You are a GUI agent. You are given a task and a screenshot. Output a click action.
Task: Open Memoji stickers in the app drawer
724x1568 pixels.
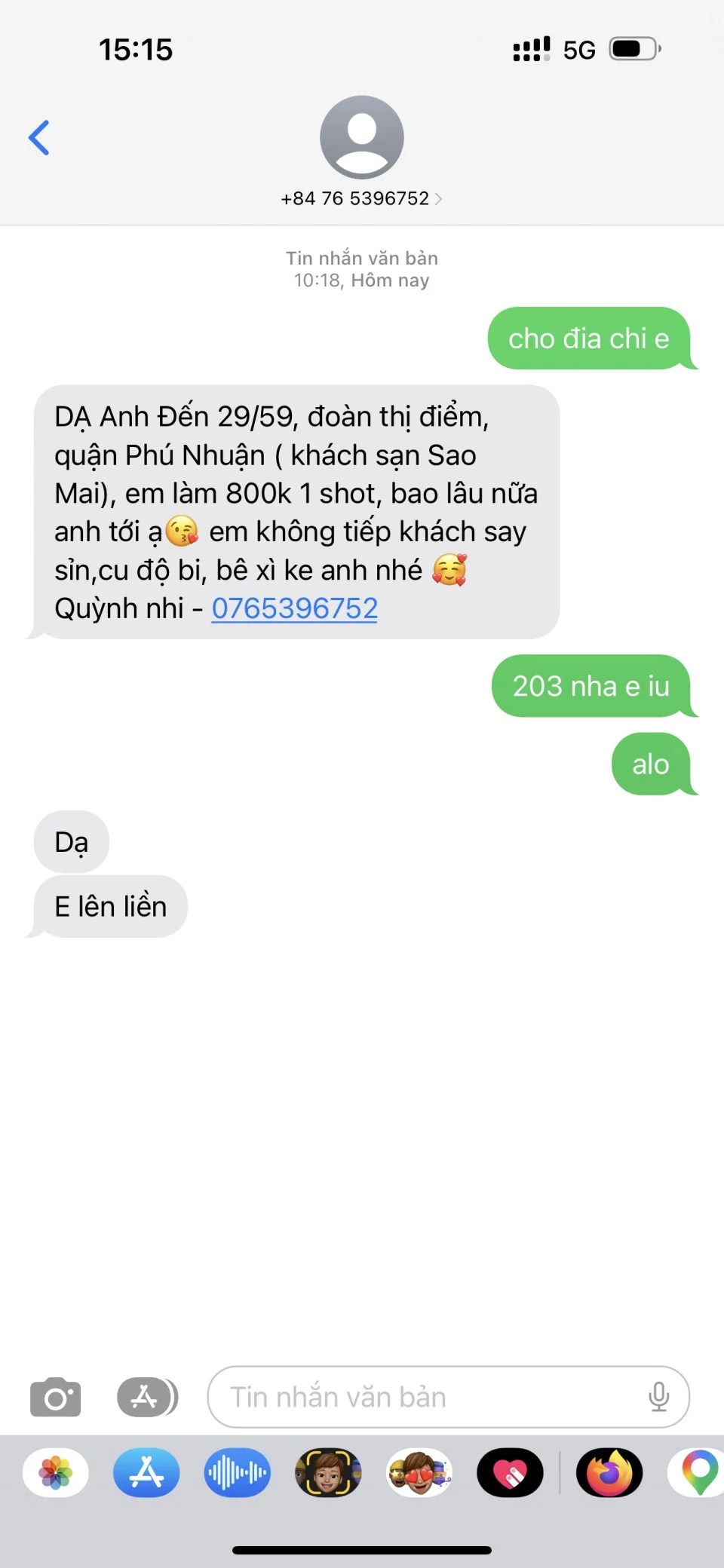click(x=419, y=1472)
